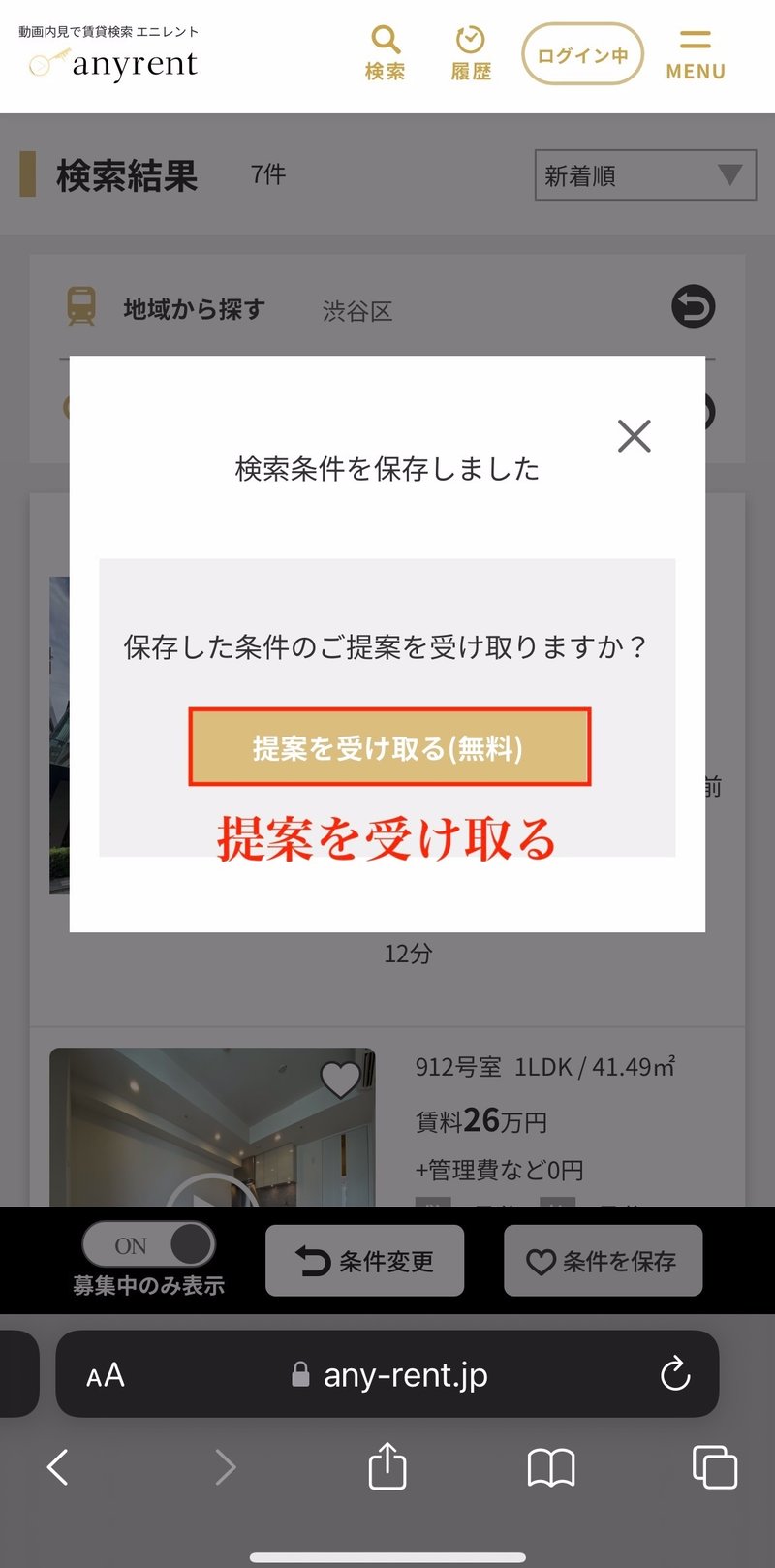775x1568 pixels.
Task: Reset the 地域から探す area condition
Action: 694,307
